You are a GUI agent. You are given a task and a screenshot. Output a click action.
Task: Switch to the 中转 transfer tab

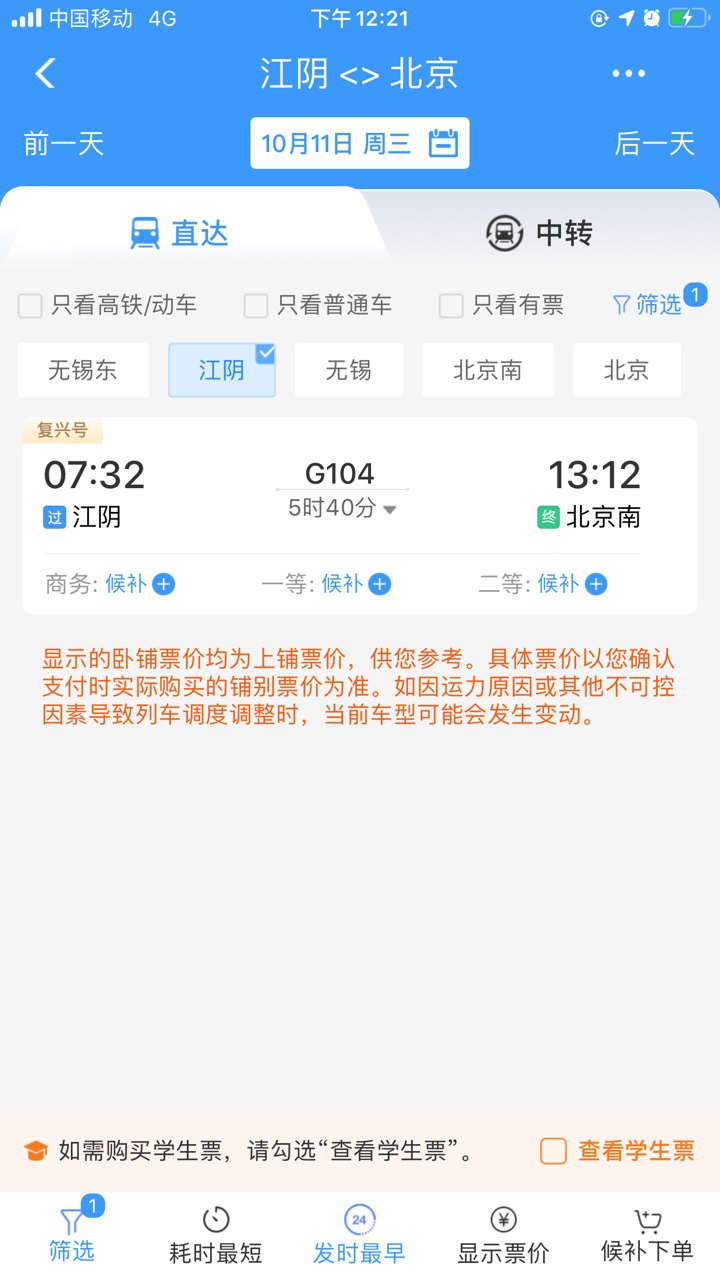point(540,234)
